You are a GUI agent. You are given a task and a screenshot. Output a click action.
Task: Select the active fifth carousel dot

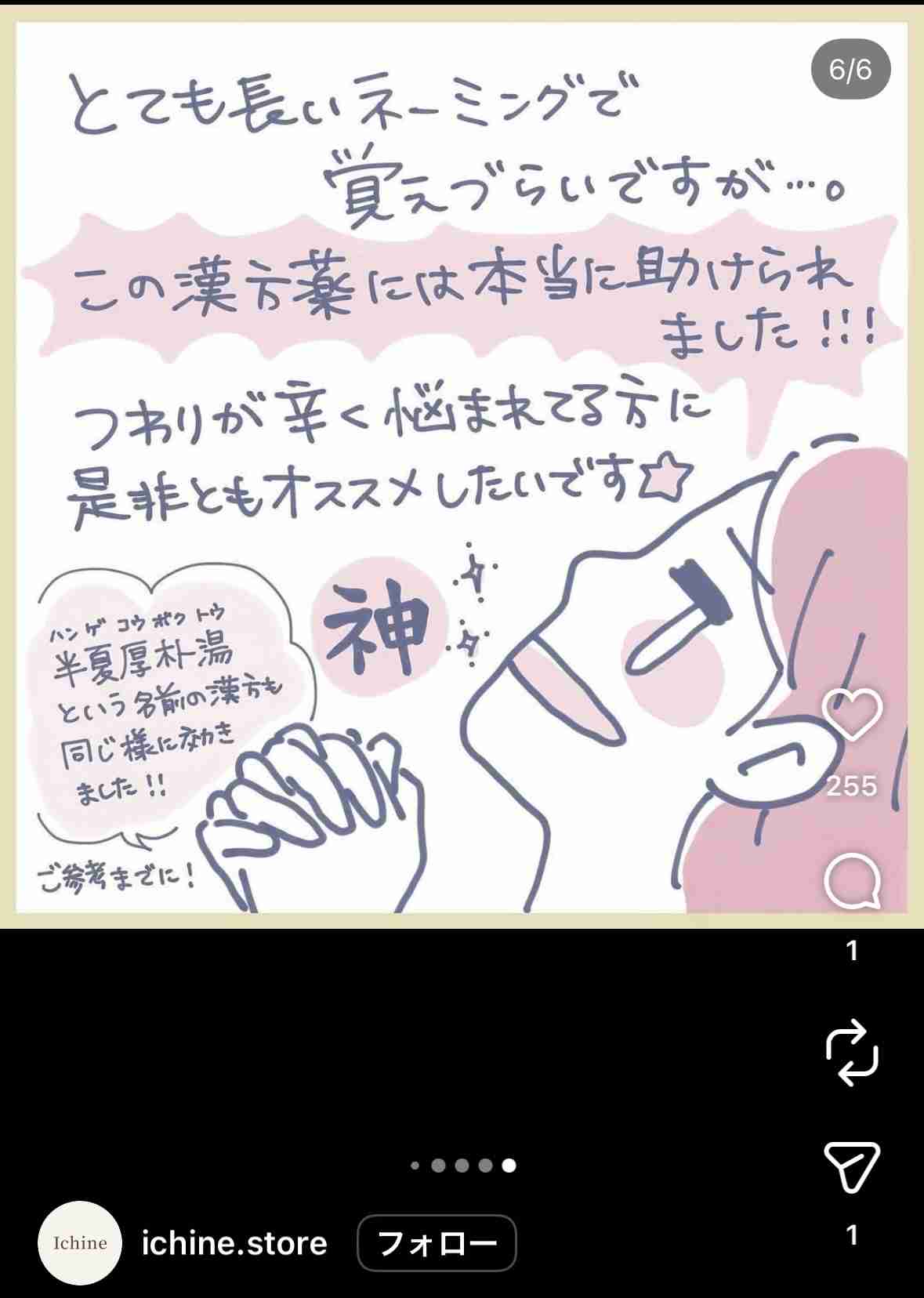tap(509, 1166)
